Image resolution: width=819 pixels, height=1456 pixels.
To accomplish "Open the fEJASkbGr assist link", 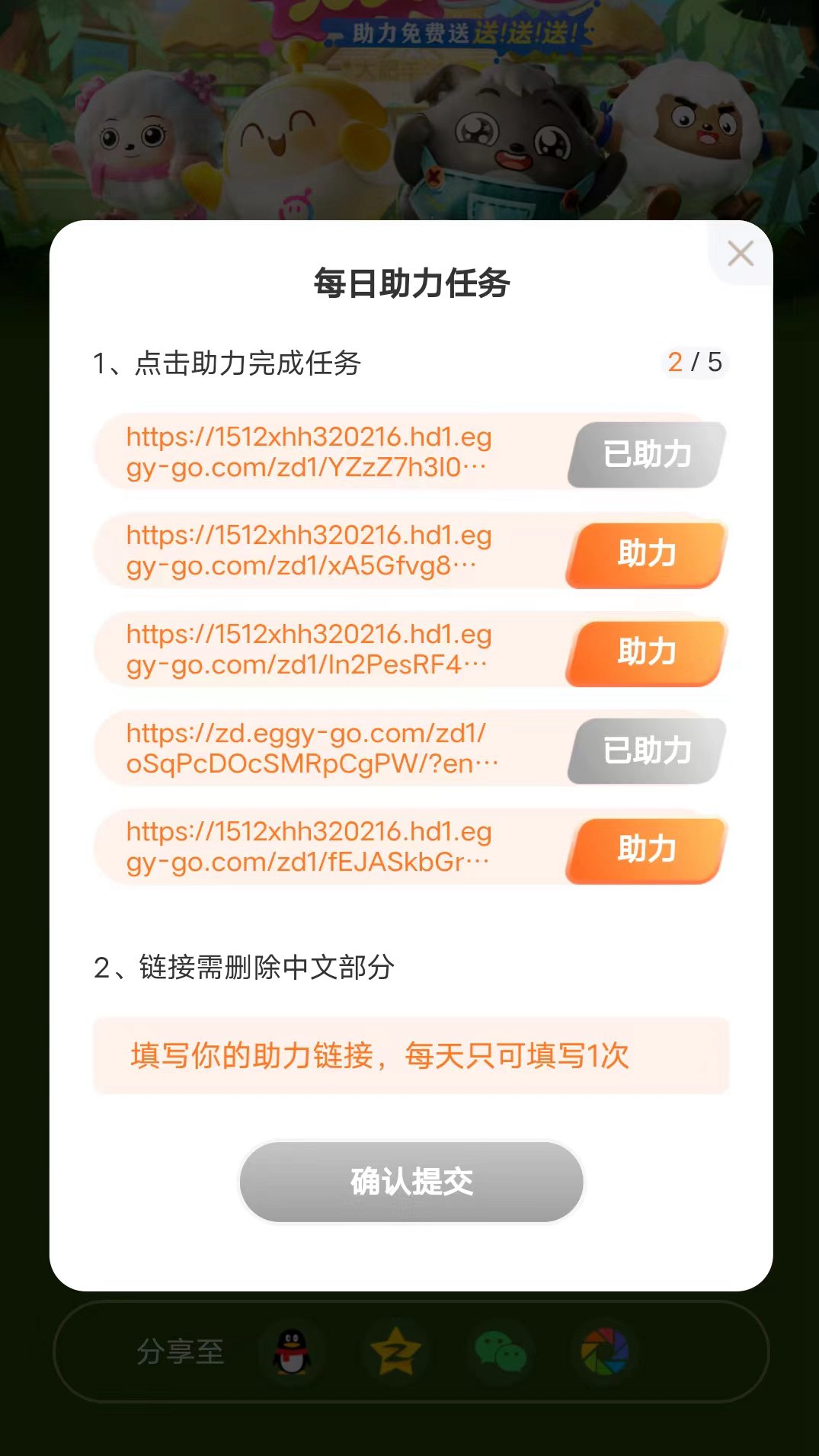I will 309,847.
